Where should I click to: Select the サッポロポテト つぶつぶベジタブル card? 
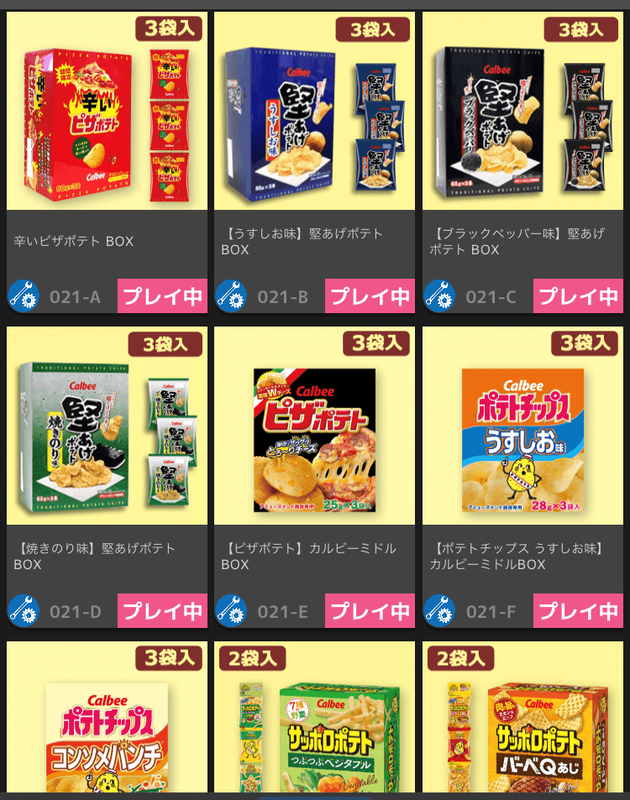click(314, 725)
